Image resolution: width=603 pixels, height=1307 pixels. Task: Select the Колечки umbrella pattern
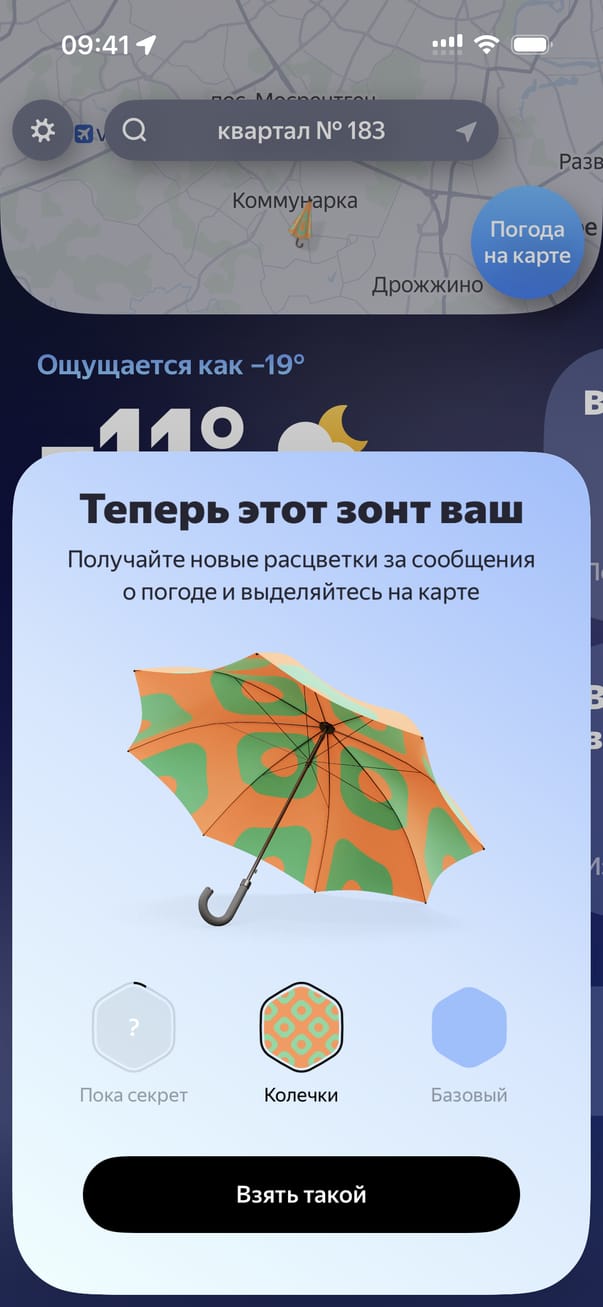pyautogui.click(x=301, y=1027)
